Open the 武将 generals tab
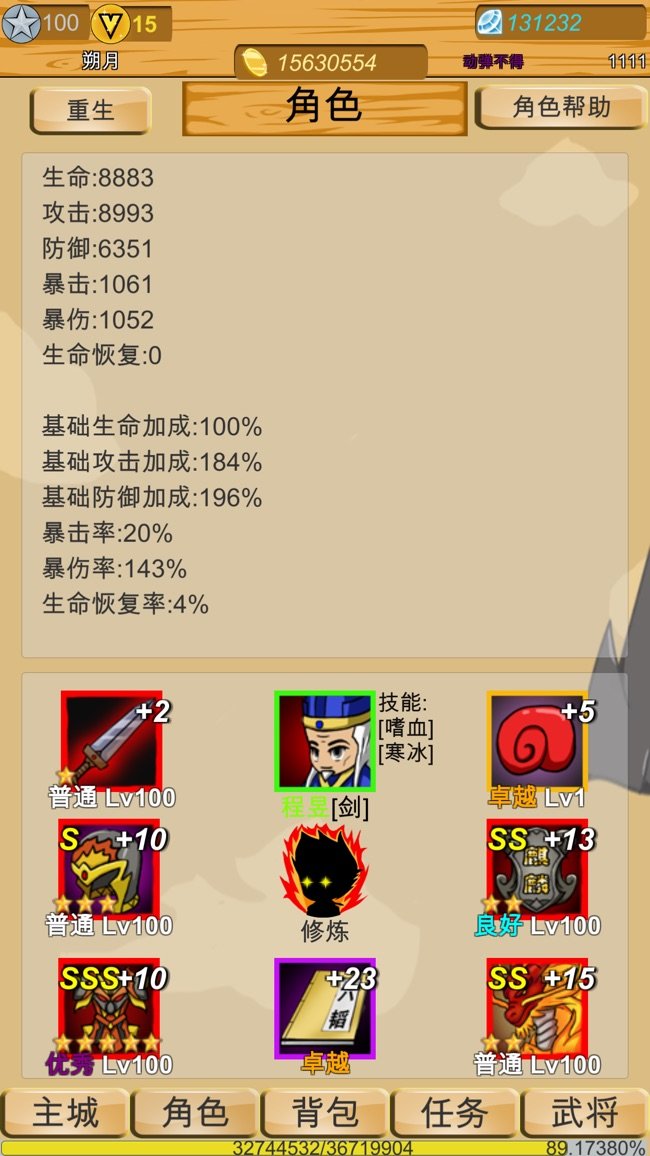This screenshot has height=1156, width=650. pyautogui.click(x=584, y=1112)
